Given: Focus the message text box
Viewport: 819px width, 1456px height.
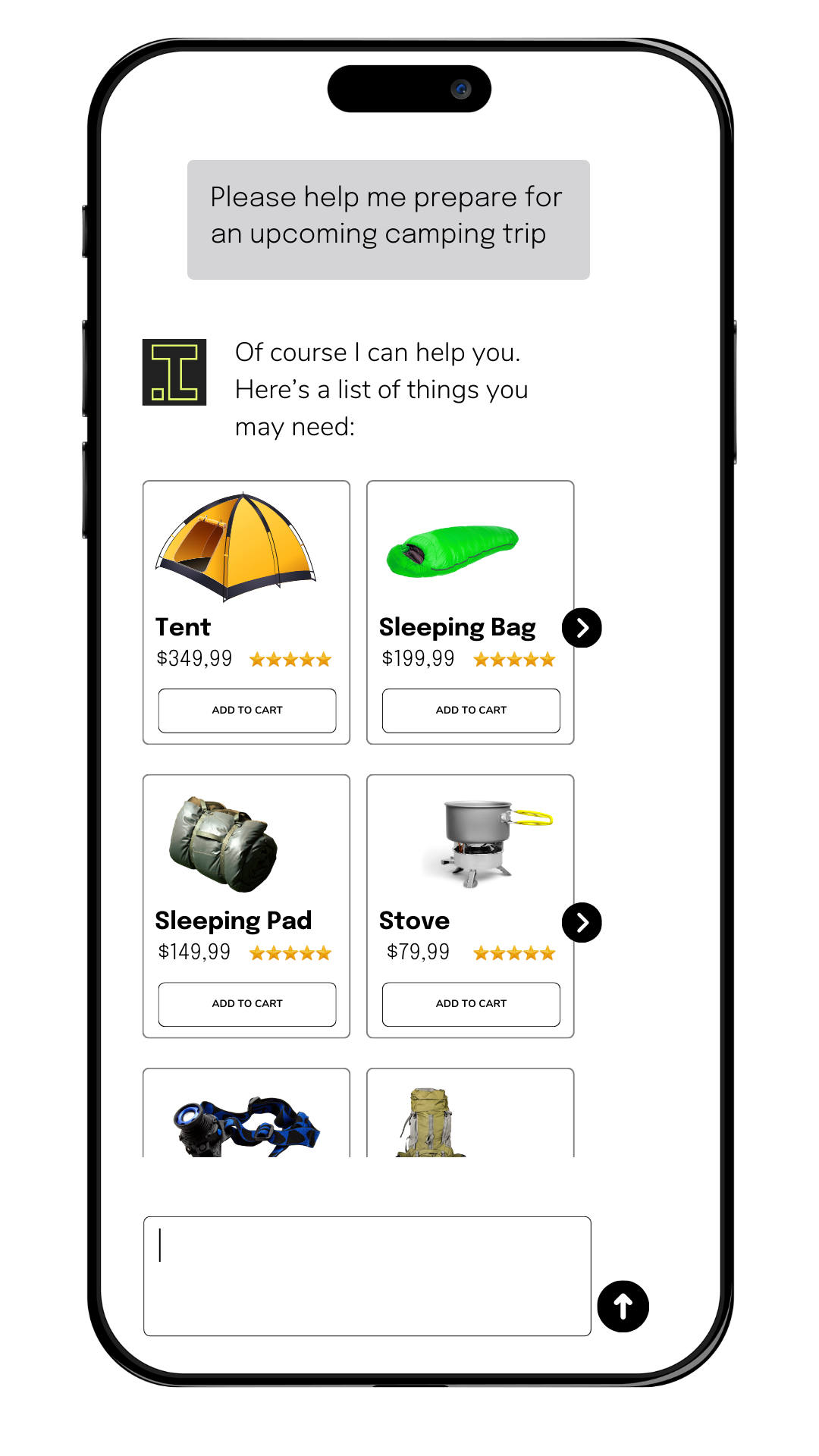Looking at the screenshot, I should click(367, 1276).
